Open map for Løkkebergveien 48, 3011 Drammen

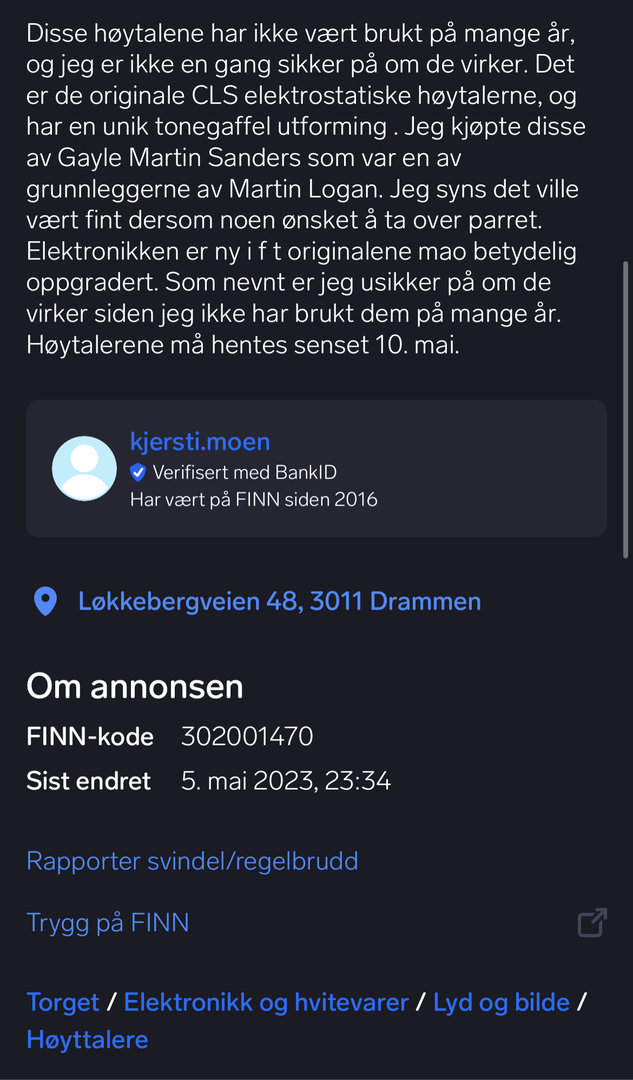pyautogui.click(x=279, y=601)
